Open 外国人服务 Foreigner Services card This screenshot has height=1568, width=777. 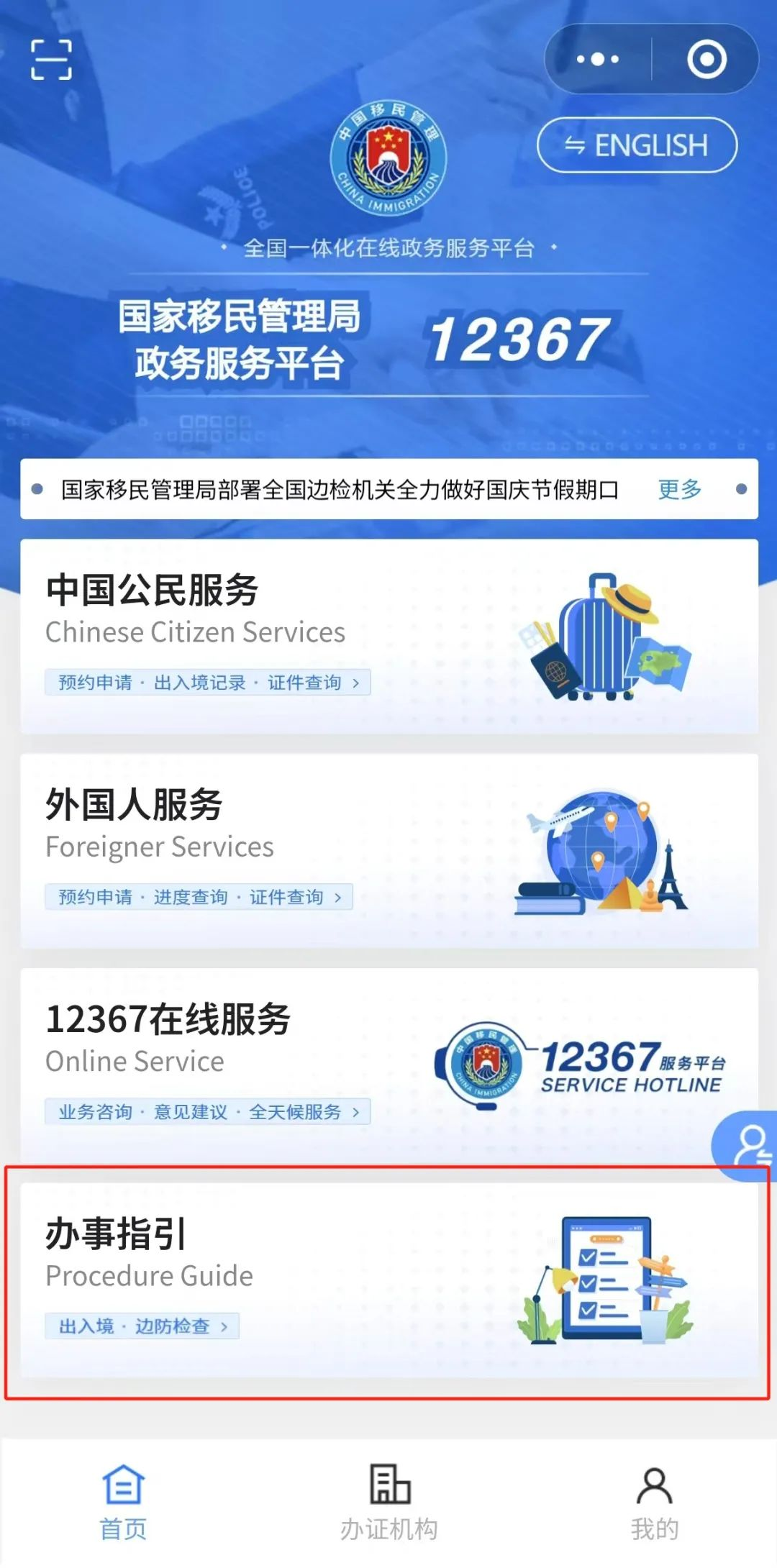[x=389, y=851]
